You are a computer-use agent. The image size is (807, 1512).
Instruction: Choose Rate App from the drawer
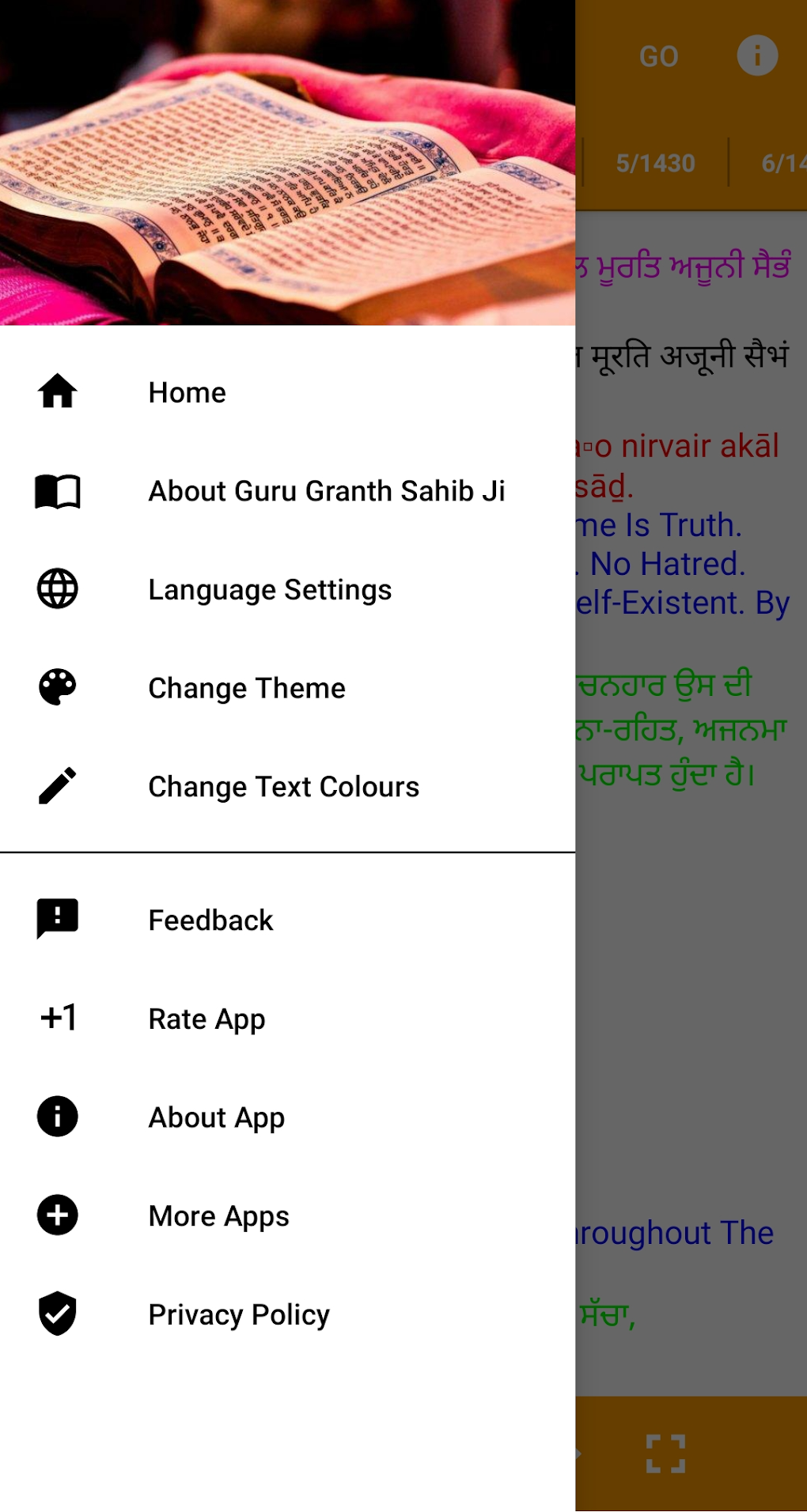(x=206, y=1019)
